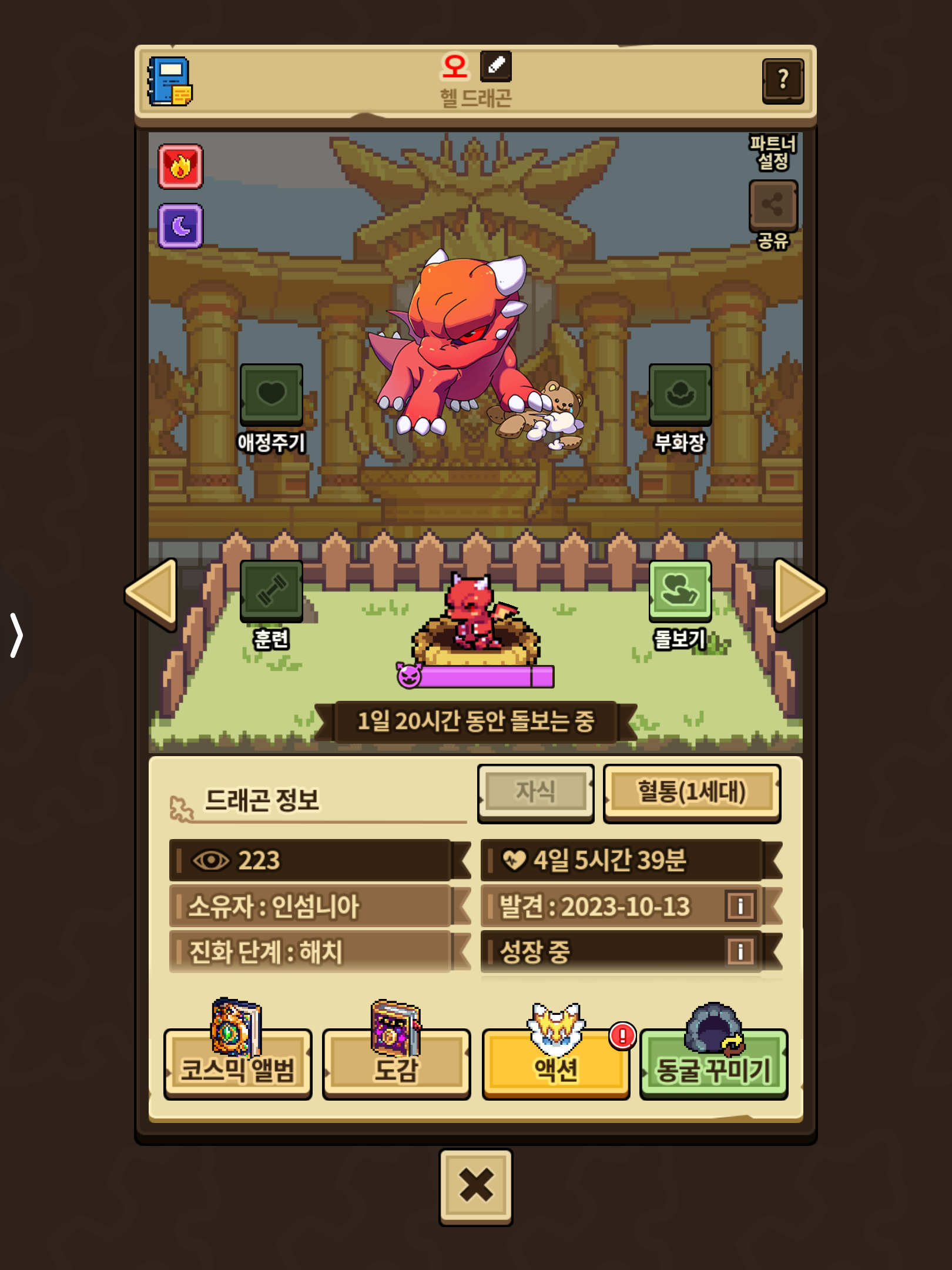Open the 도감 encyclopedia

[396, 1064]
